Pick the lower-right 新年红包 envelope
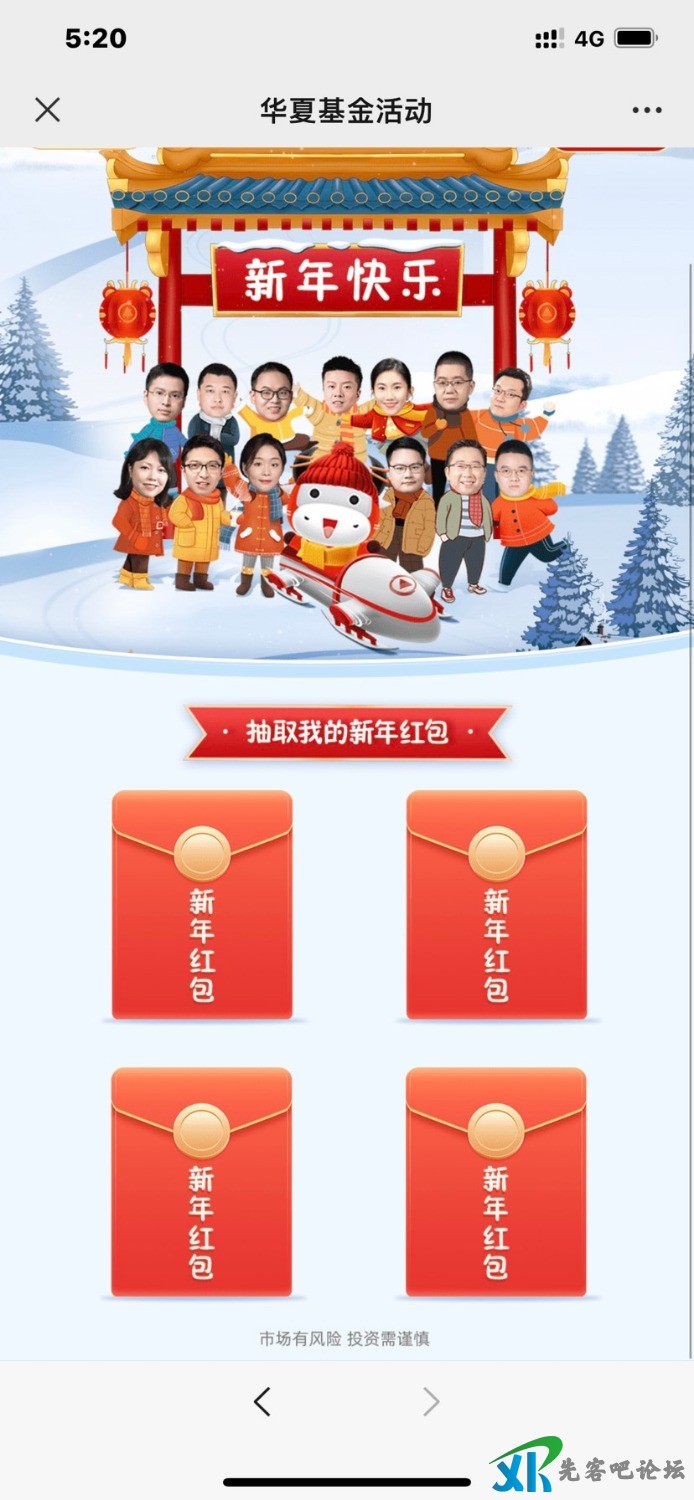 click(496, 1182)
